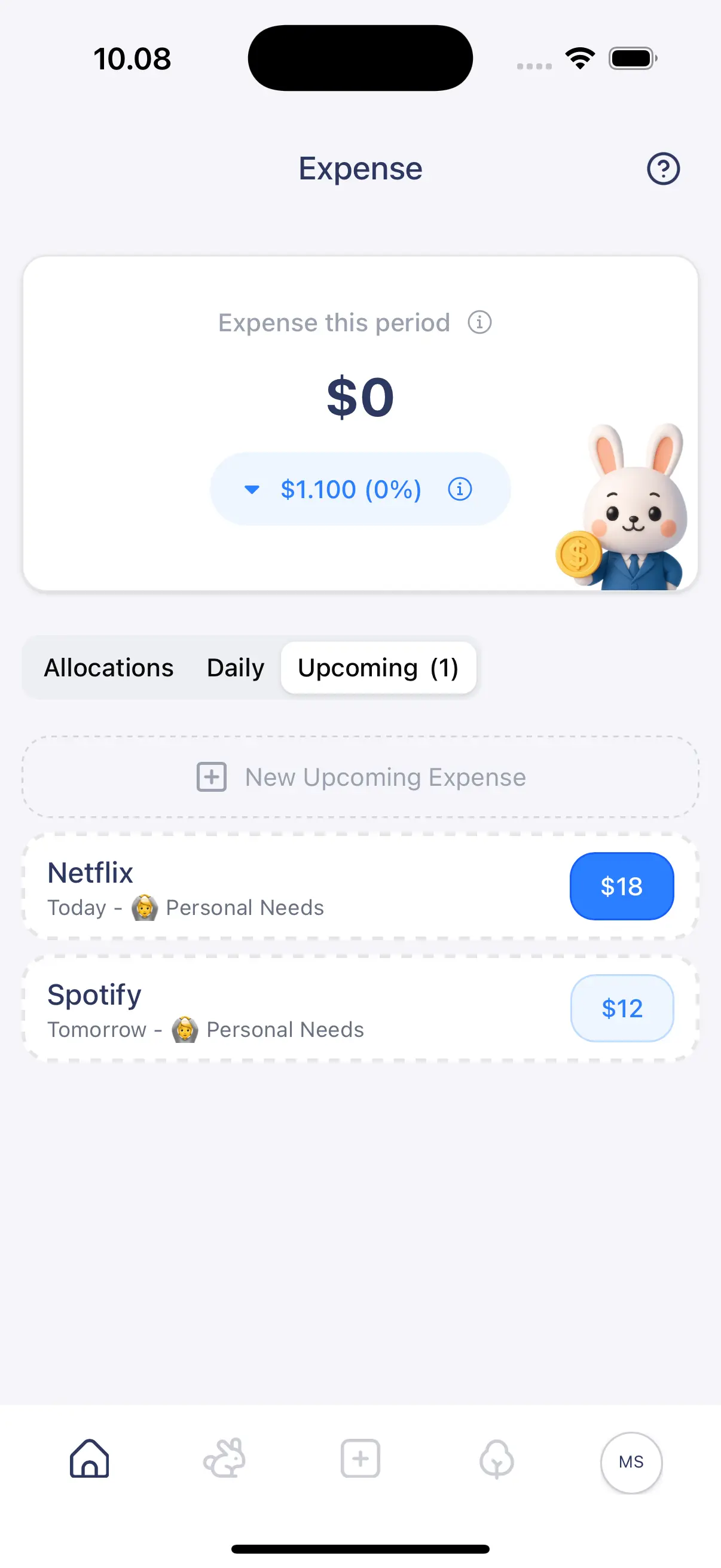Image resolution: width=721 pixels, height=1568 pixels.
Task: Tap the info icon beside Expense this period
Action: (480, 322)
